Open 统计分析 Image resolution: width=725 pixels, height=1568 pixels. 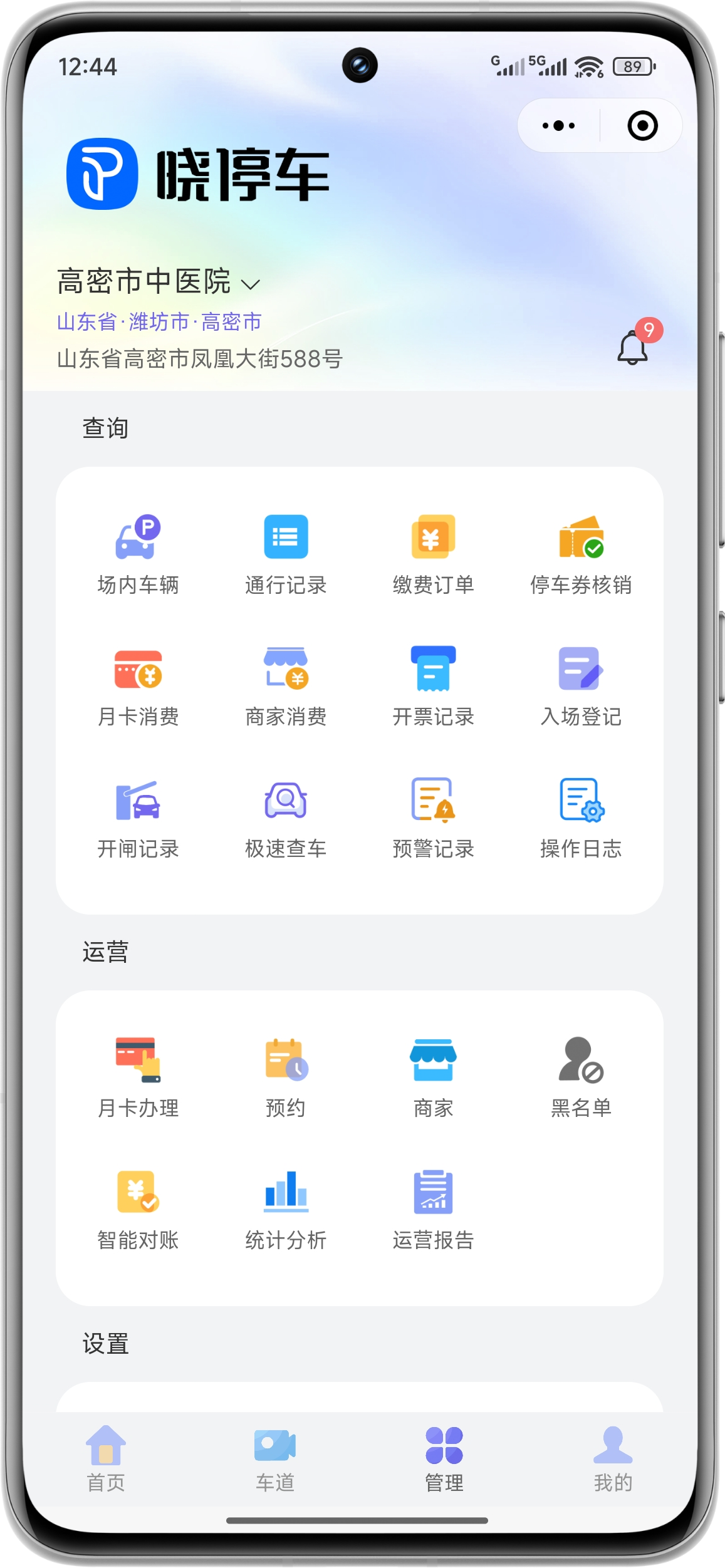(x=286, y=1209)
